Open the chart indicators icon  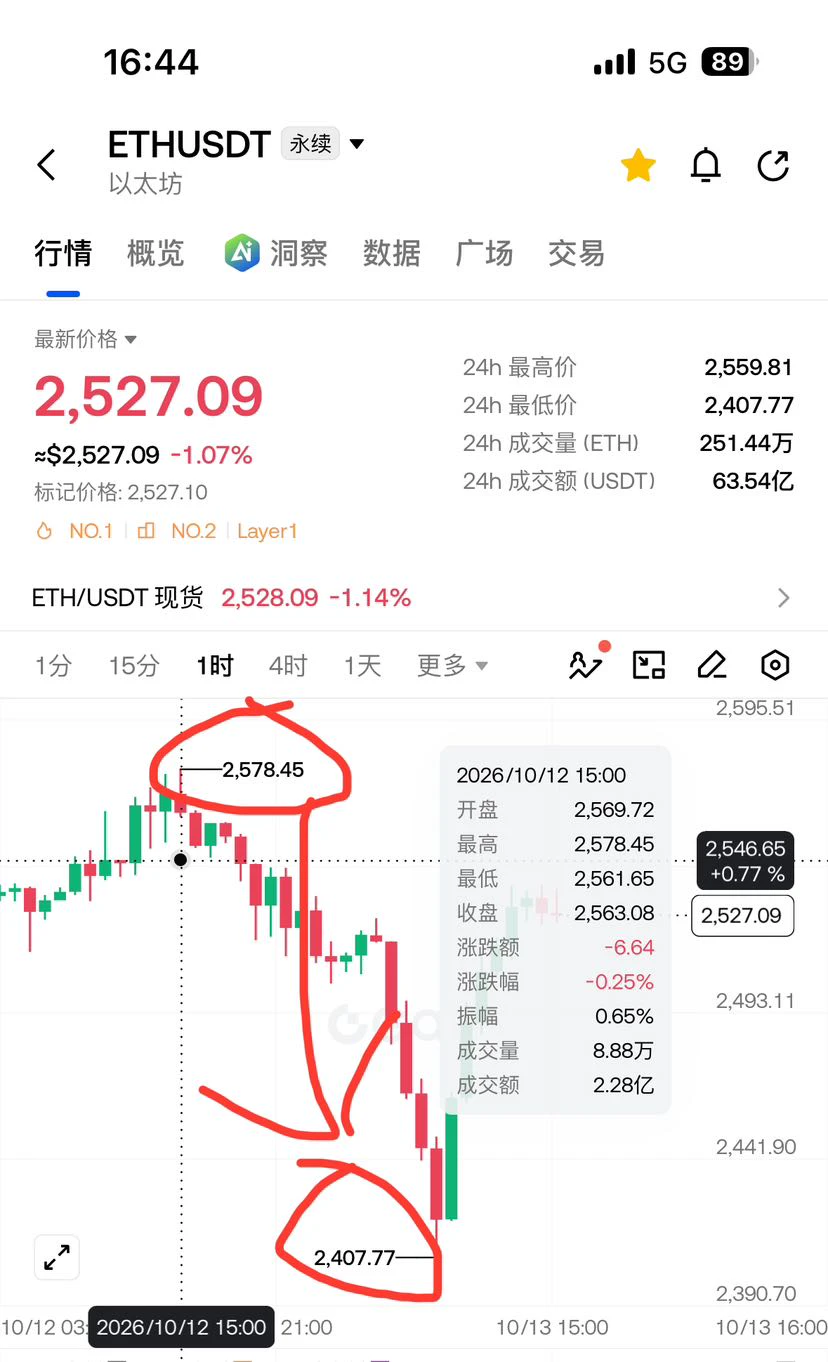point(587,663)
